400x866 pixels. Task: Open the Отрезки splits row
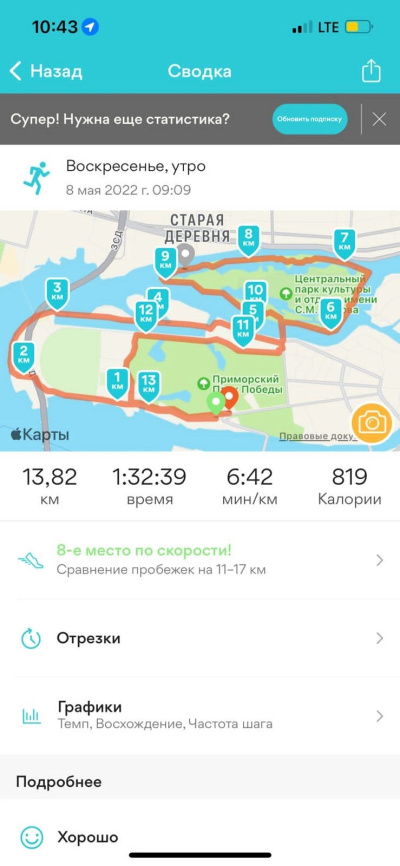tap(200, 638)
